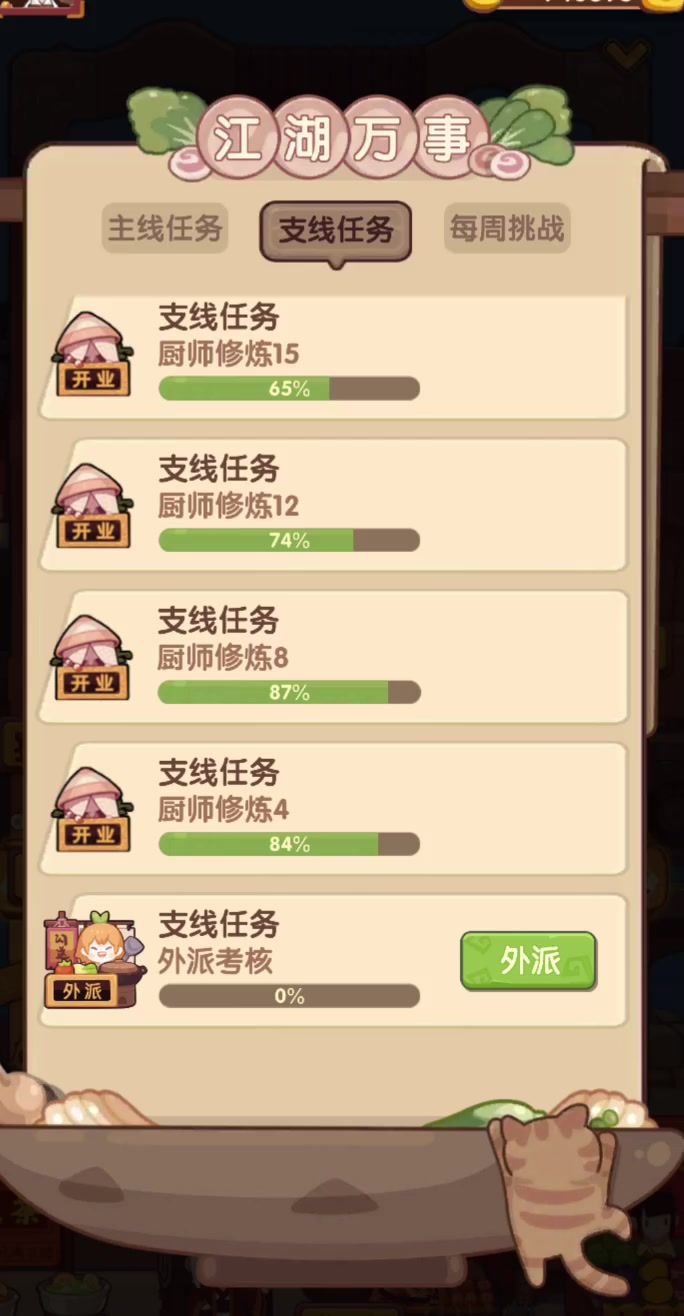View the 厨师修炼8 side quest
The height and width of the screenshot is (1316, 684).
[333, 658]
